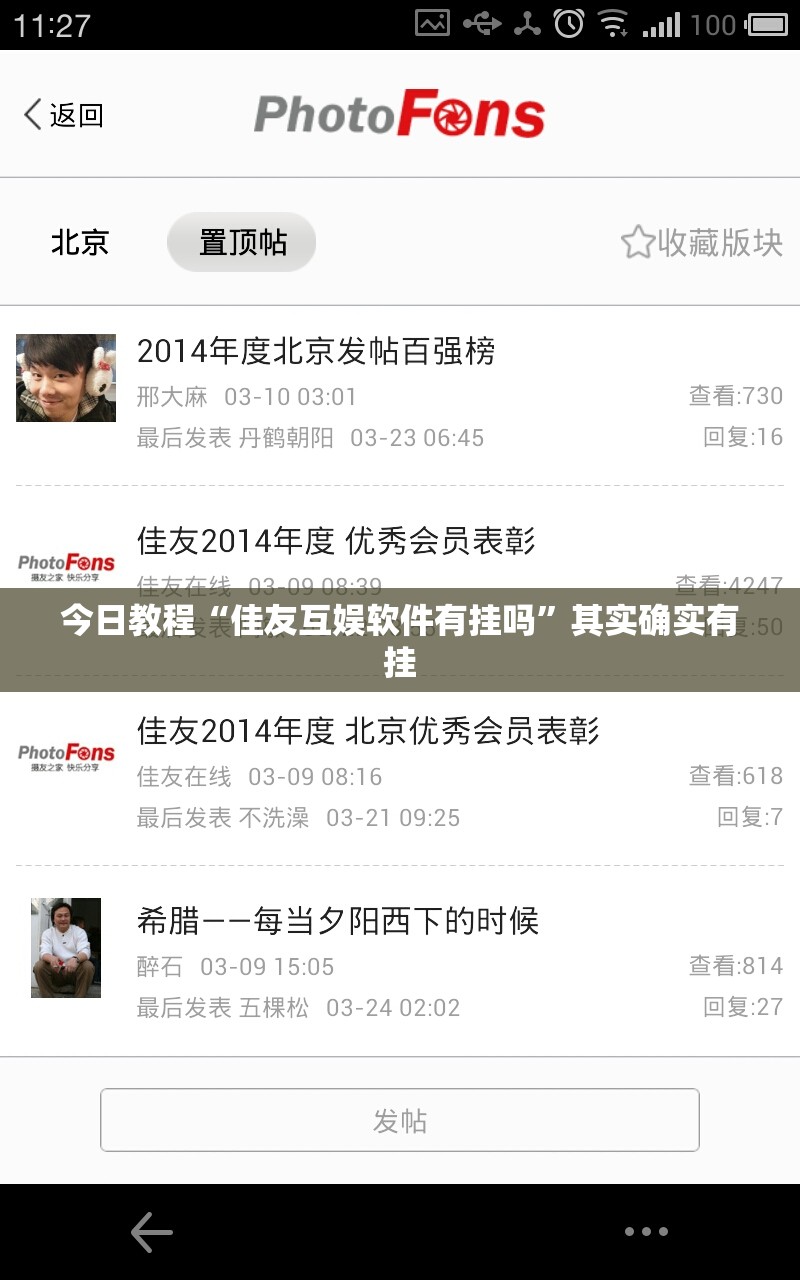Go back using the 返回 arrow
800x1280 pixels.
coord(64,115)
